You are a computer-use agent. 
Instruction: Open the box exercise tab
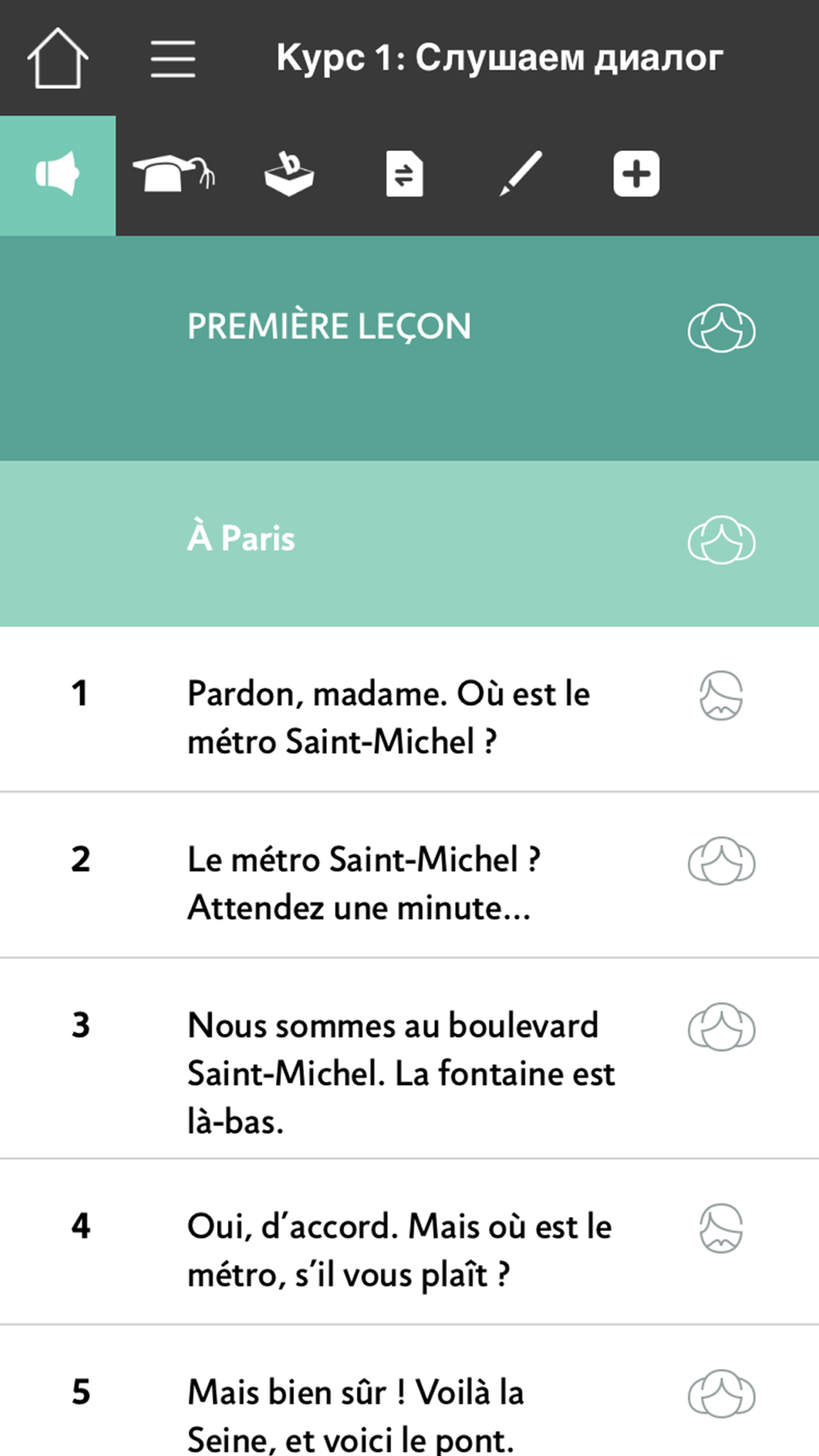pyautogui.click(x=289, y=174)
